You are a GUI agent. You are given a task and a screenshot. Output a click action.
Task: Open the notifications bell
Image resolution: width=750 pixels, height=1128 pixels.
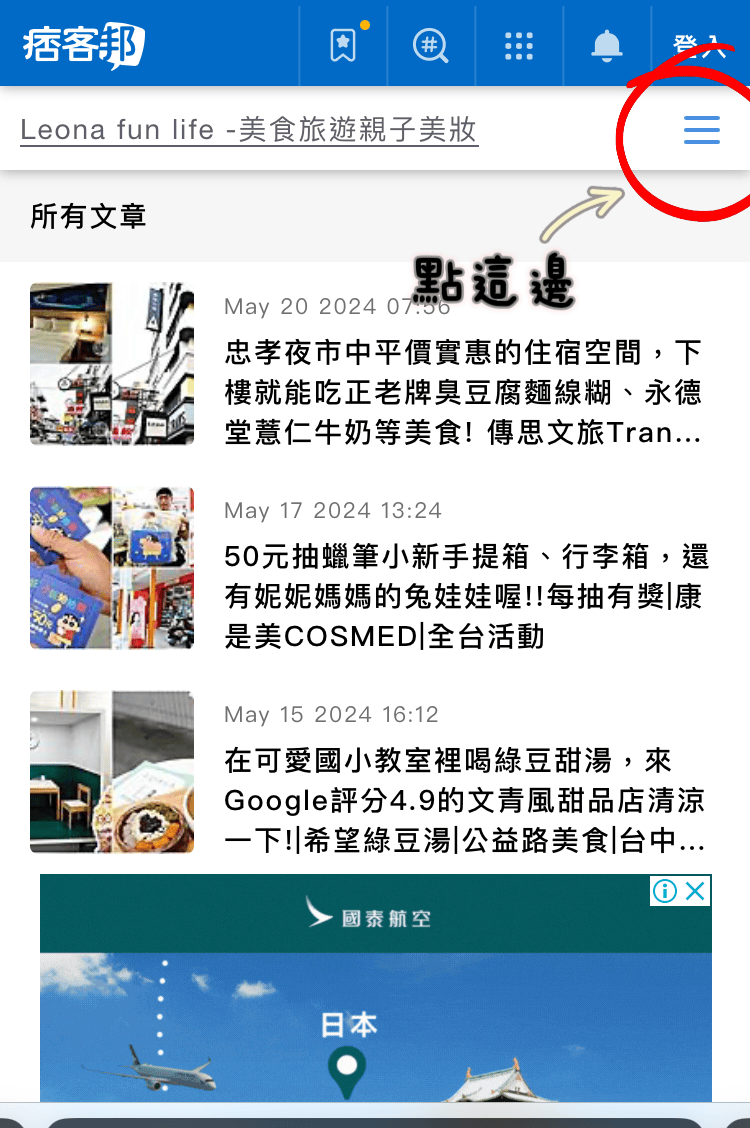click(x=607, y=45)
